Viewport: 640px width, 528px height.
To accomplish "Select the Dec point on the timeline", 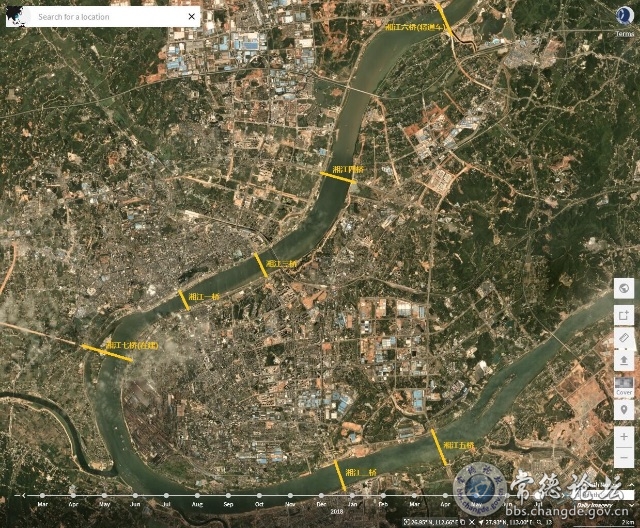I will point(320,497).
